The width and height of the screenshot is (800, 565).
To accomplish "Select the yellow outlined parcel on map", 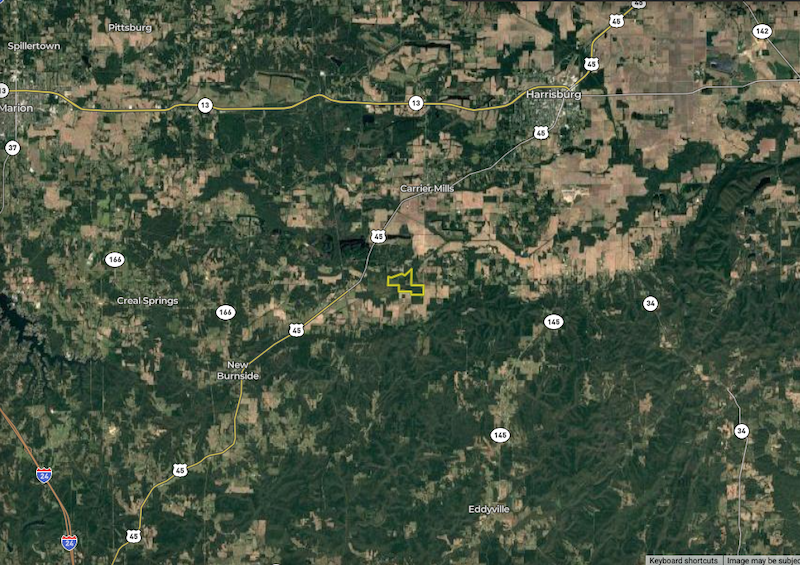I will [x=408, y=287].
